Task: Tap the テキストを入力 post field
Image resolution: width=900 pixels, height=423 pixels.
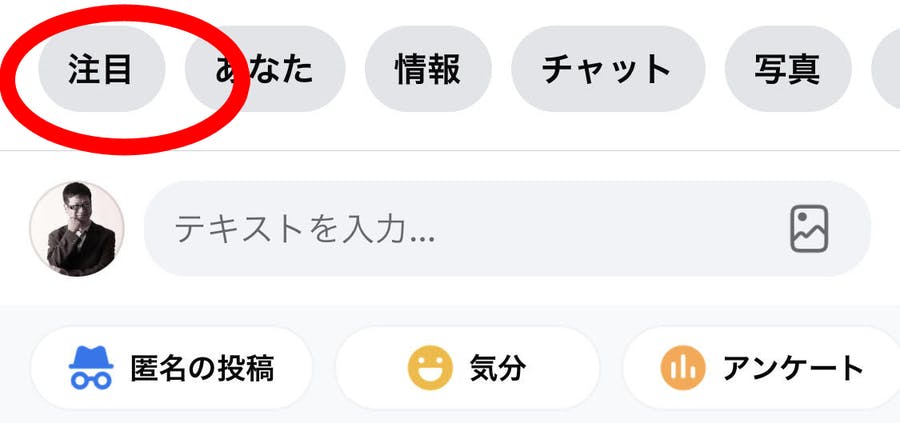Action: tap(450, 229)
